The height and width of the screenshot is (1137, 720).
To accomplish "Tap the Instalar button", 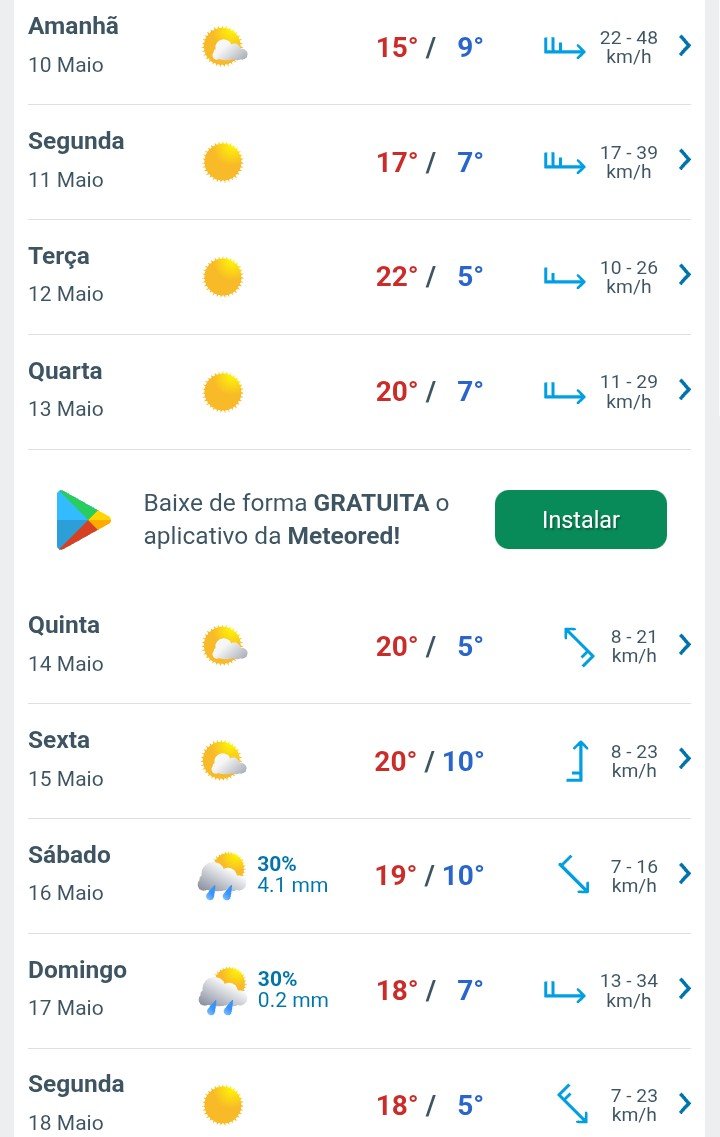I will [580, 519].
